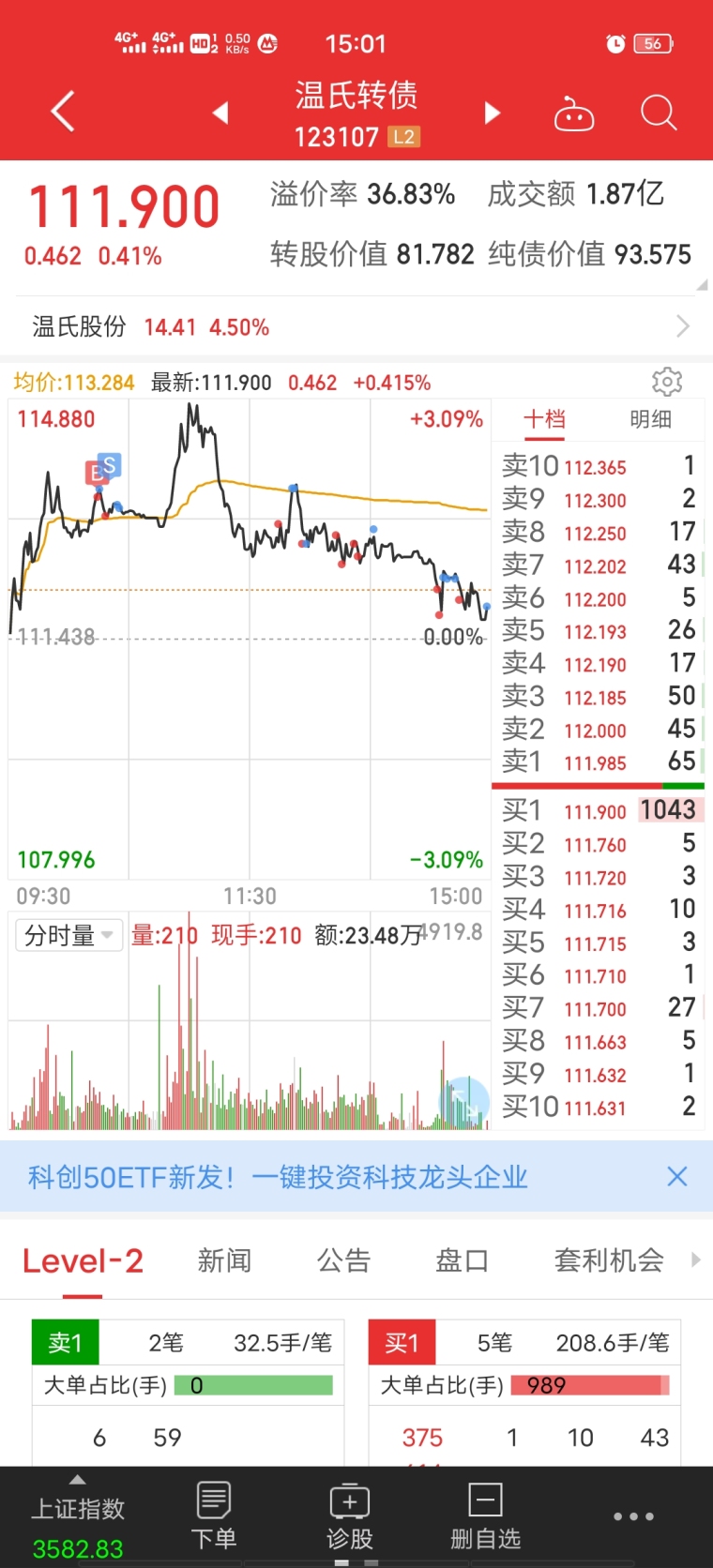The image size is (713, 1568).
Task: Switch to the 盘口 tab
Action: [463, 1260]
